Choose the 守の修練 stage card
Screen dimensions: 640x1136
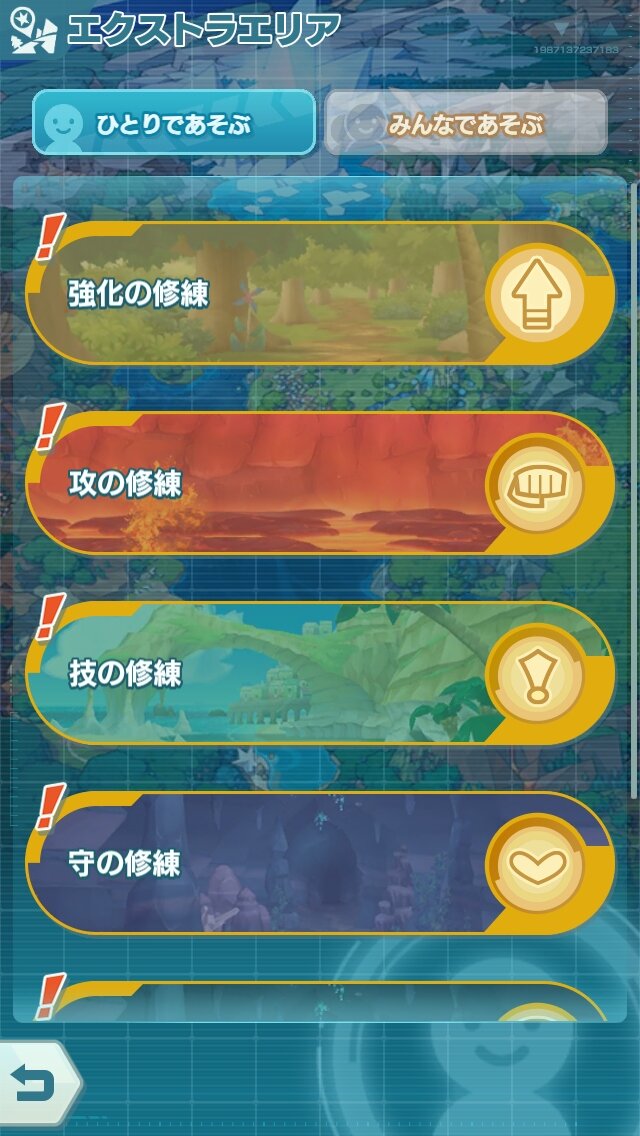[x=320, y=863]
